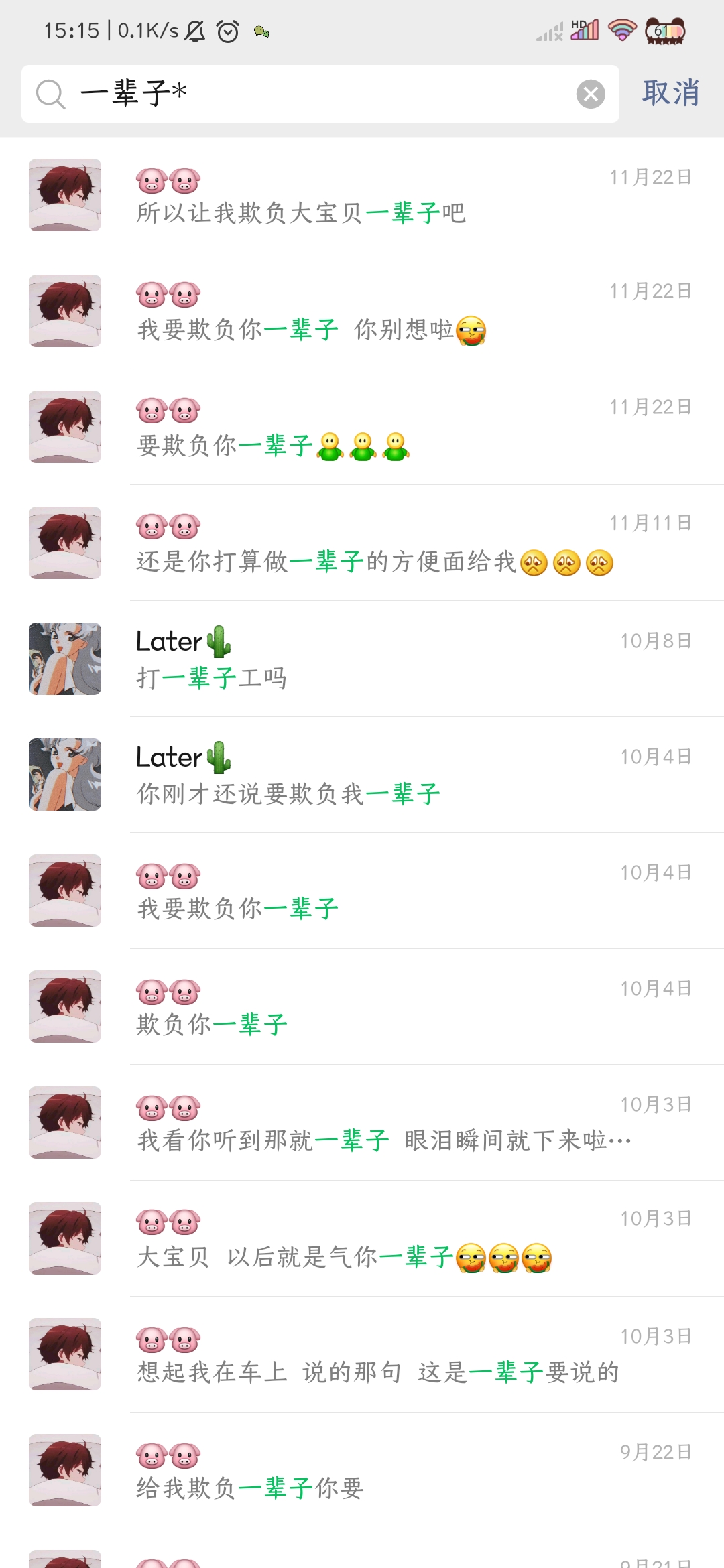
Task: Clear the search text with the X icon
Action: [591, 94]
